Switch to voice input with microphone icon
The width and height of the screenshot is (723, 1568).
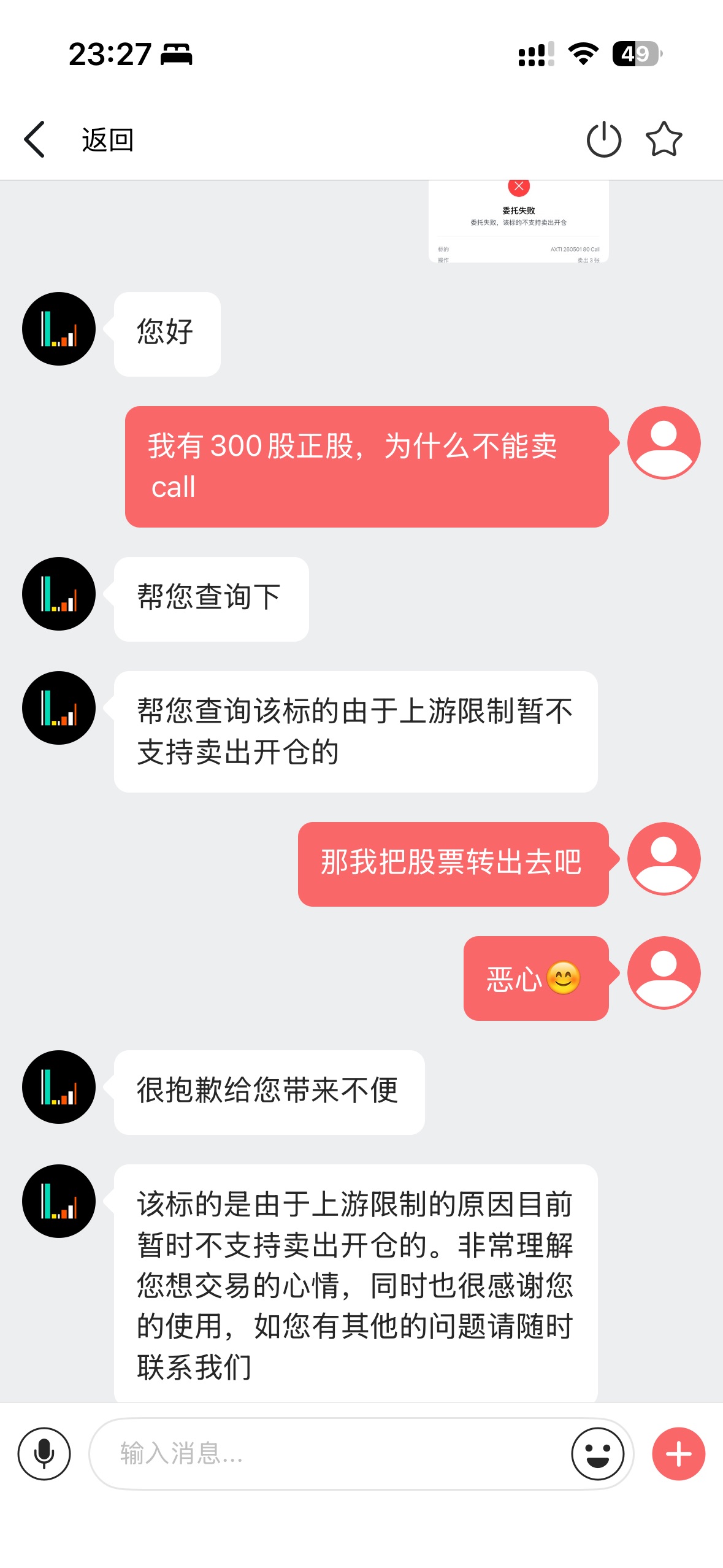click(44, 1453)
